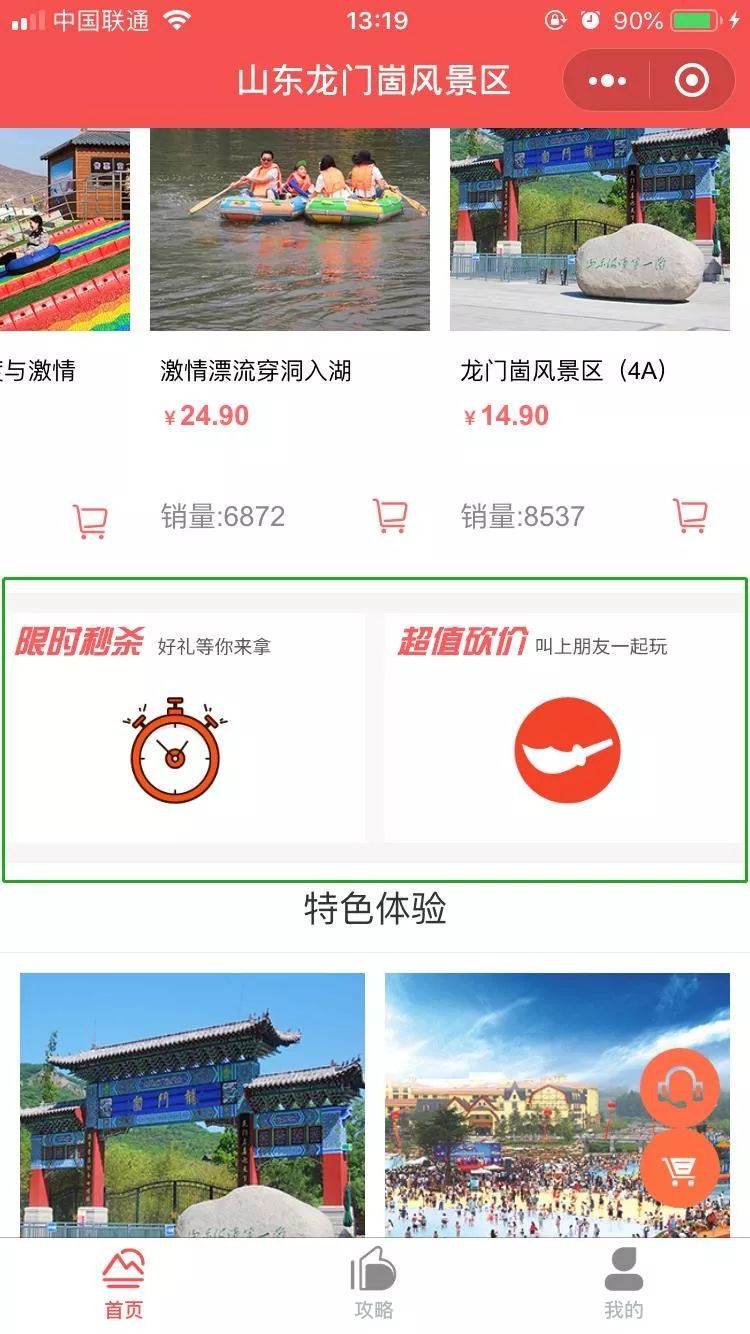Open the floating shopping cart button

(x=680, y=1168)
